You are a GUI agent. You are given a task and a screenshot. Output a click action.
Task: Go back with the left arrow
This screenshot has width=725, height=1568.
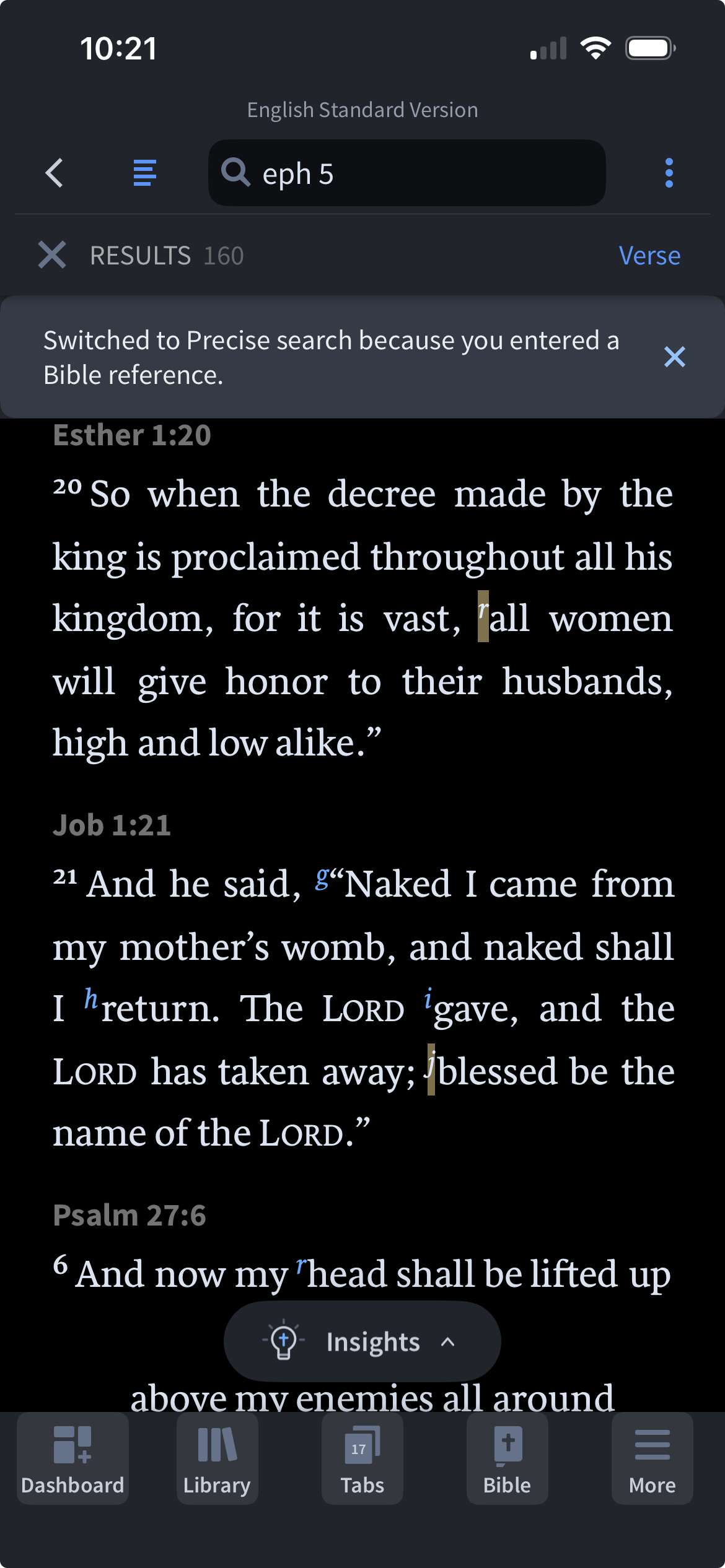click(x=55, y=173)
